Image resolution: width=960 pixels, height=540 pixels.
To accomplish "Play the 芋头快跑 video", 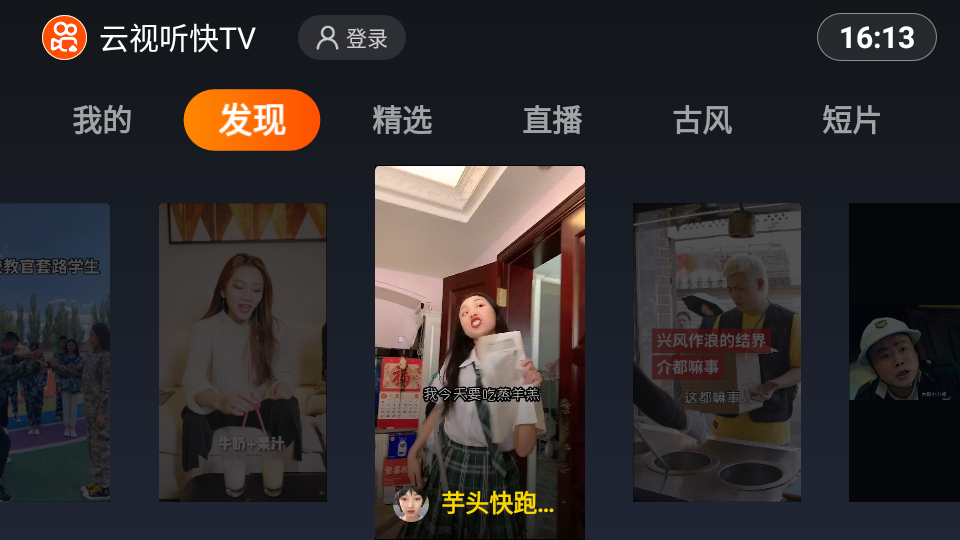I will point(480,352).
